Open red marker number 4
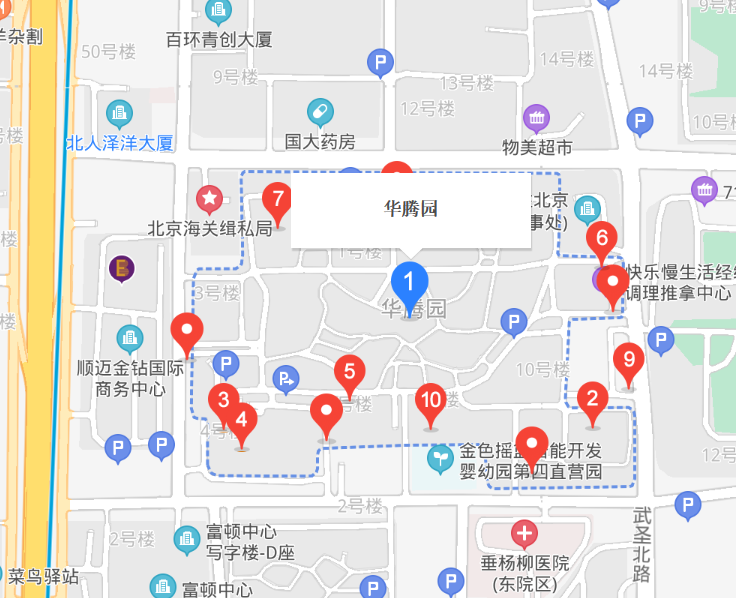 pyautogui.click(x=242, y=419)
